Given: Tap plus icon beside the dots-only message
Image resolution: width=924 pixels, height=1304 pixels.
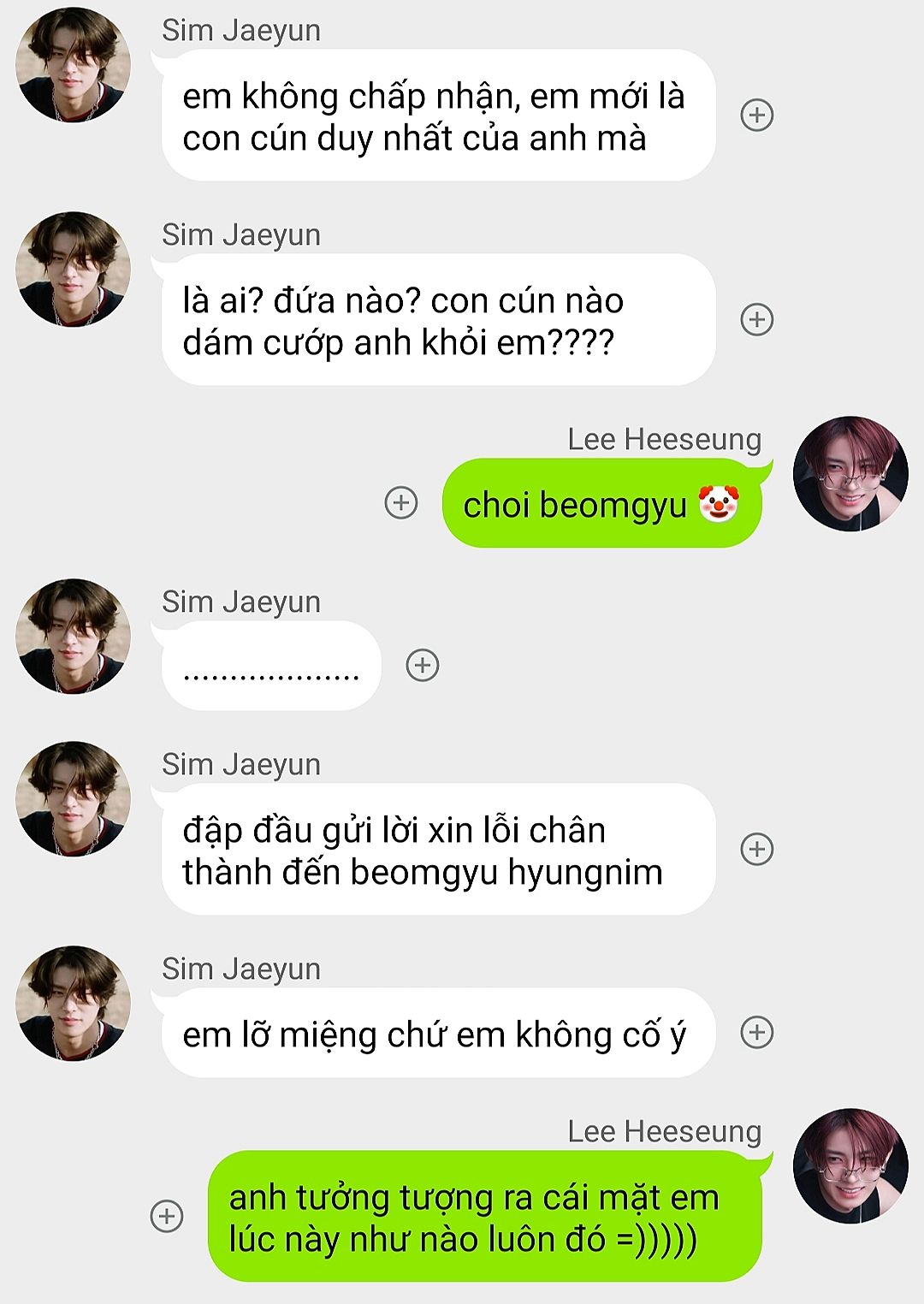Looking at the screenshot, I should [422, 665].
